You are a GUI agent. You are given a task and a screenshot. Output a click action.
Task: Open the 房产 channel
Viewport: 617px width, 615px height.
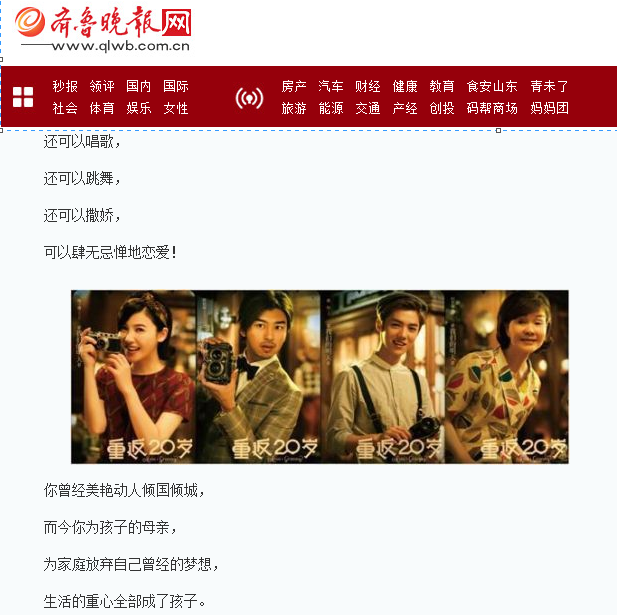tap(294, 87)
